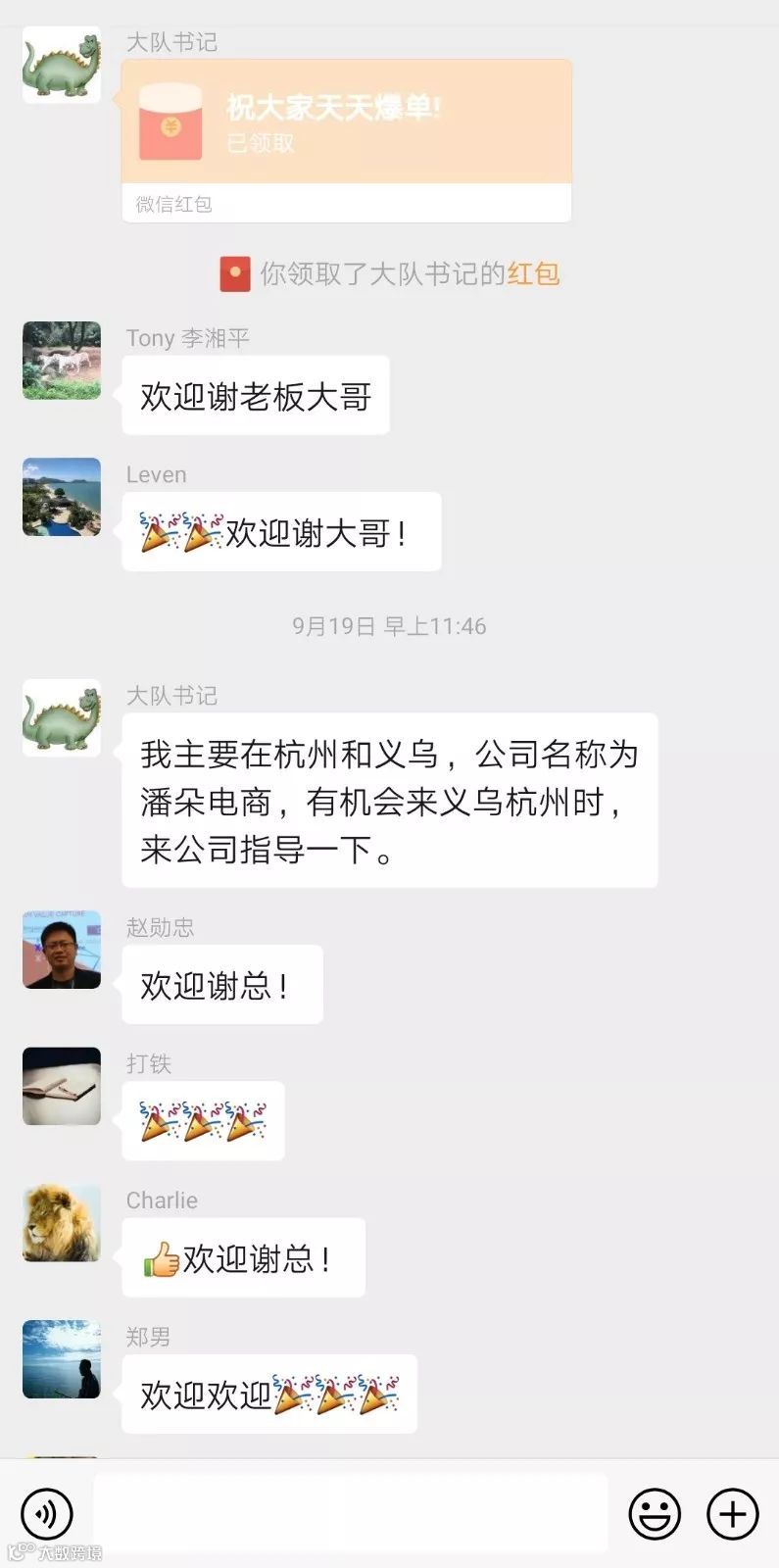This screenshot has height=1568, width=779.
Task: Open Charlie's lion avatar
Action: (61, 1222)
